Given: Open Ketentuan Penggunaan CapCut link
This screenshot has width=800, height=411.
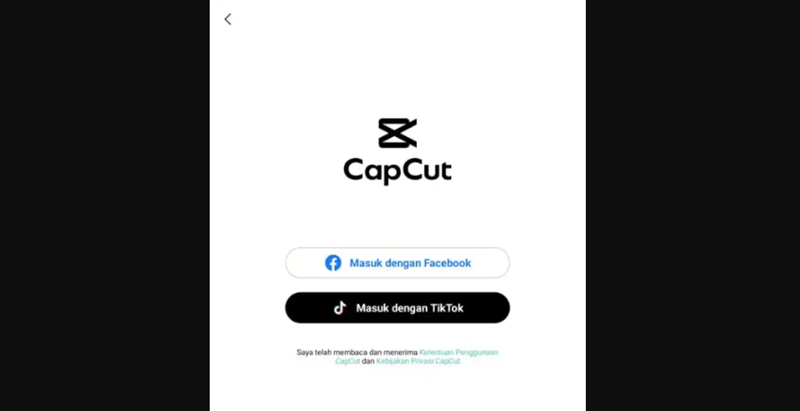Looking at the screenshot, I should (x=458, y=352).
